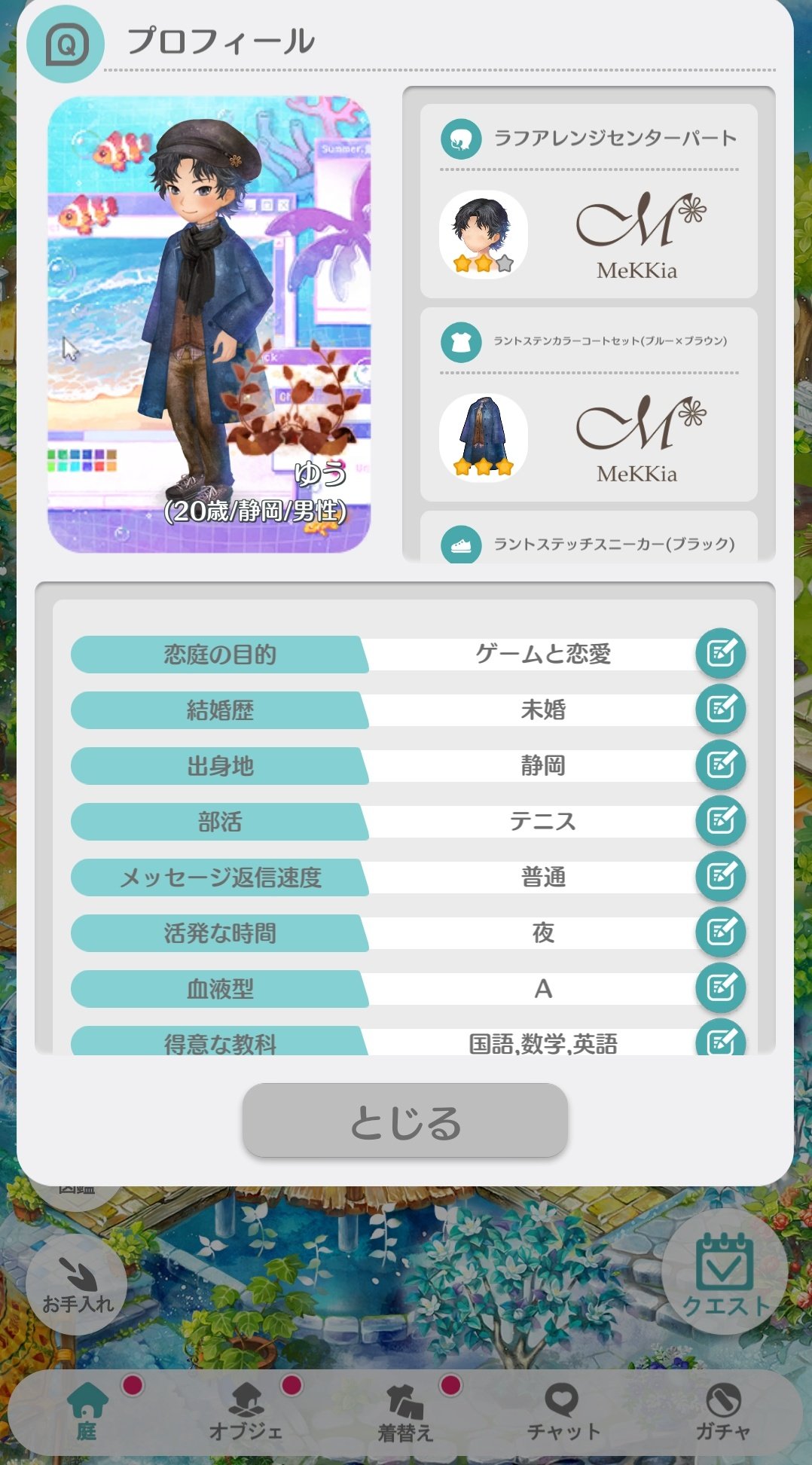Open the ラントステンカラーコートセット outfit item

tap(588, 404)
